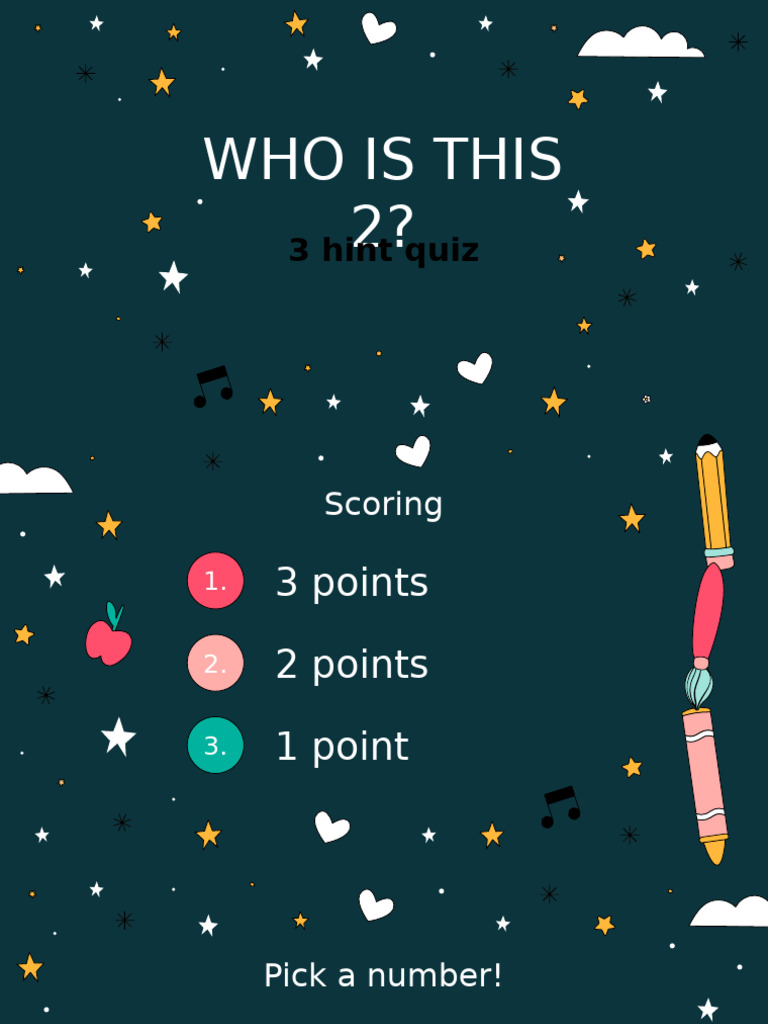Choose the green number 3 circle

216,745
